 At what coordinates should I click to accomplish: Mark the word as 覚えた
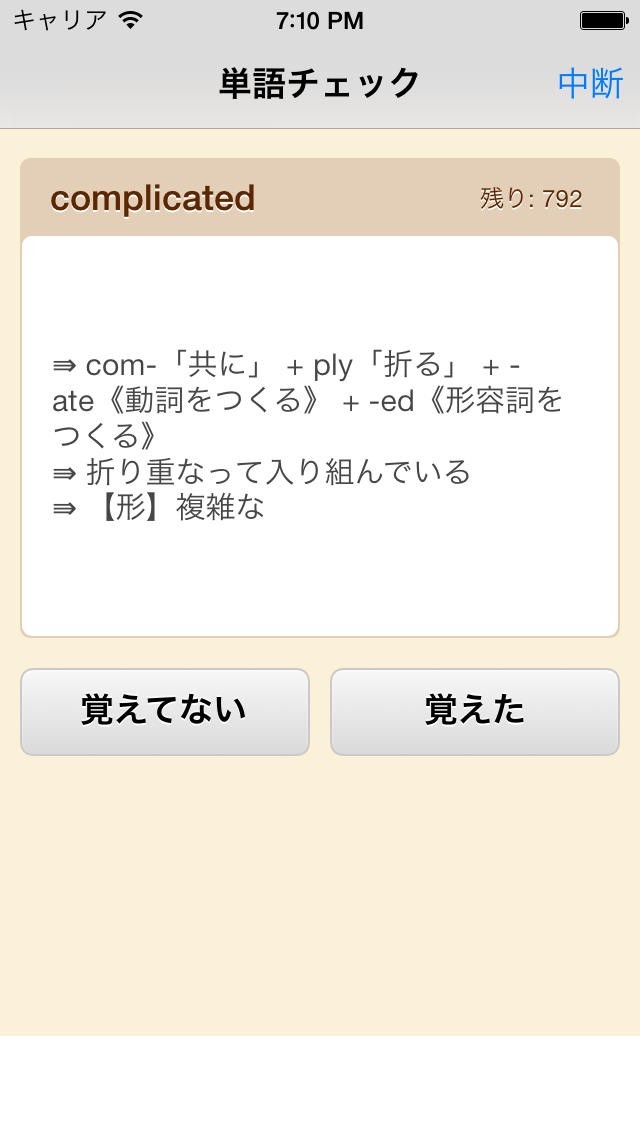tap(475, 711)
